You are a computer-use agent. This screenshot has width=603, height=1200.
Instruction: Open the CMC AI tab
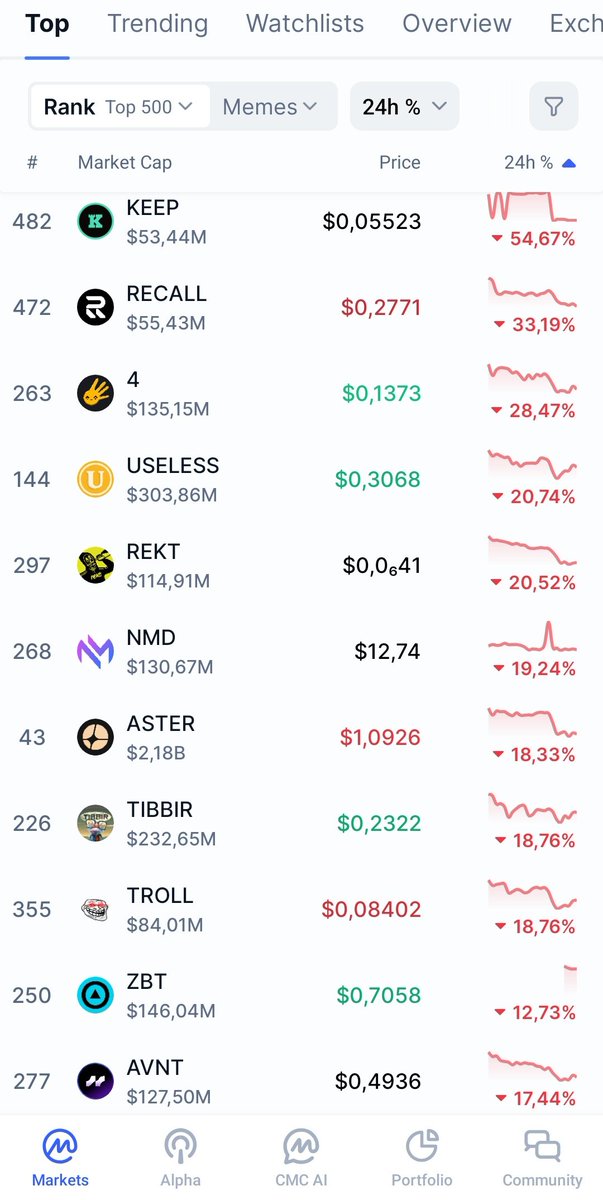click(x=301, y=1158)
